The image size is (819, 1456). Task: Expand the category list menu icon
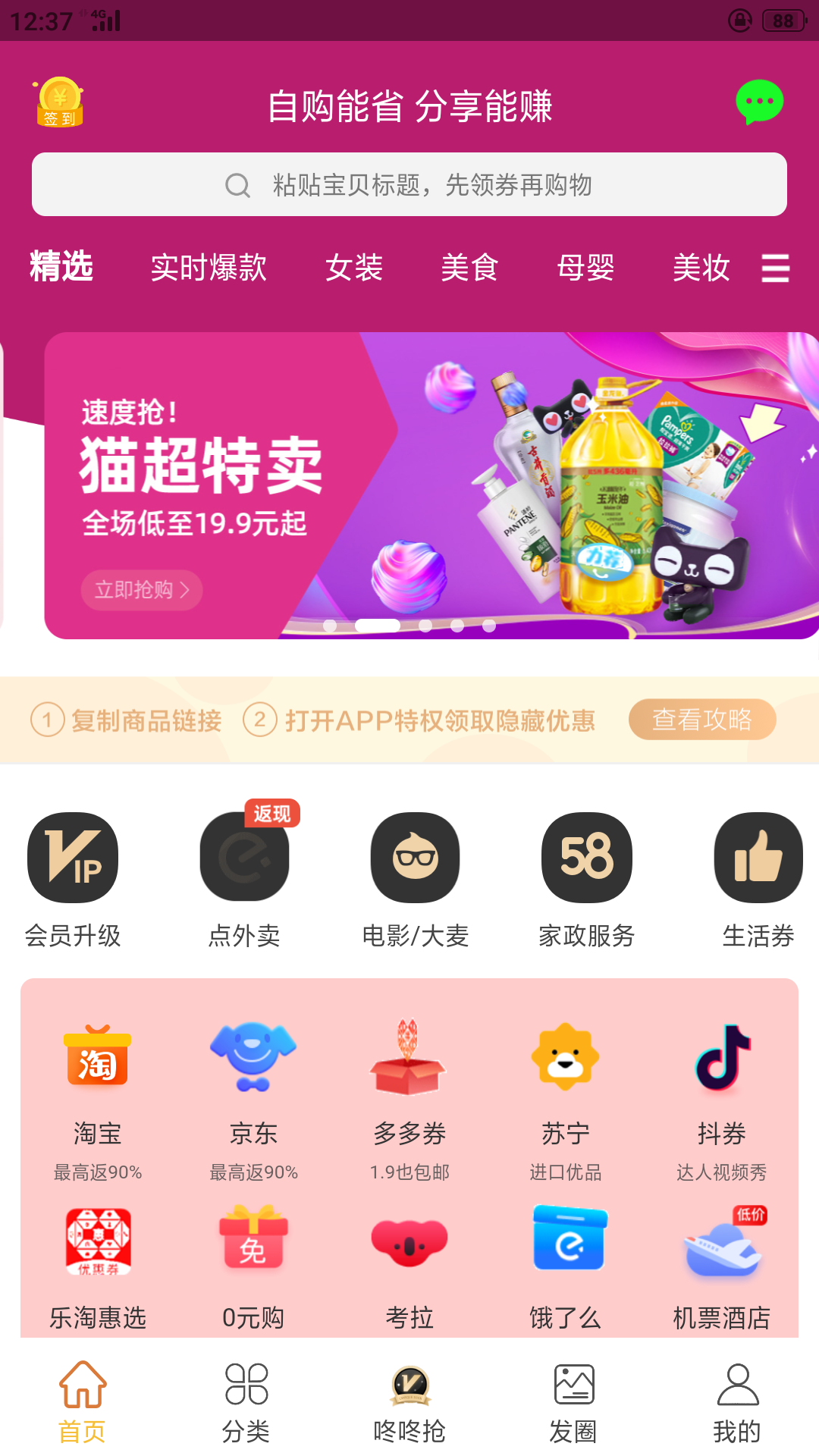coord(775,268)
